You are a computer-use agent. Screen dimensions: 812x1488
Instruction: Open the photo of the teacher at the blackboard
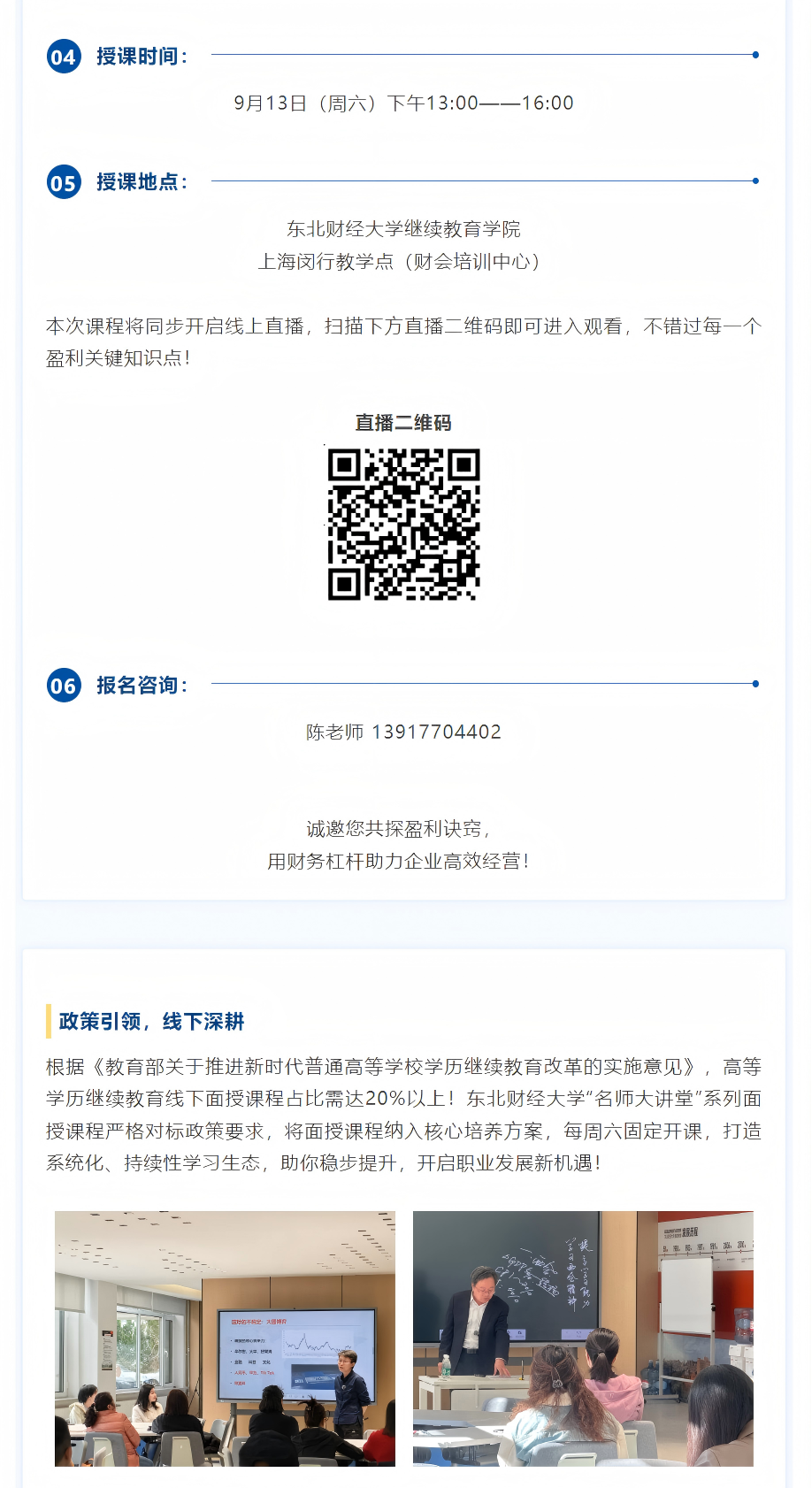[x=583, y=1338]
